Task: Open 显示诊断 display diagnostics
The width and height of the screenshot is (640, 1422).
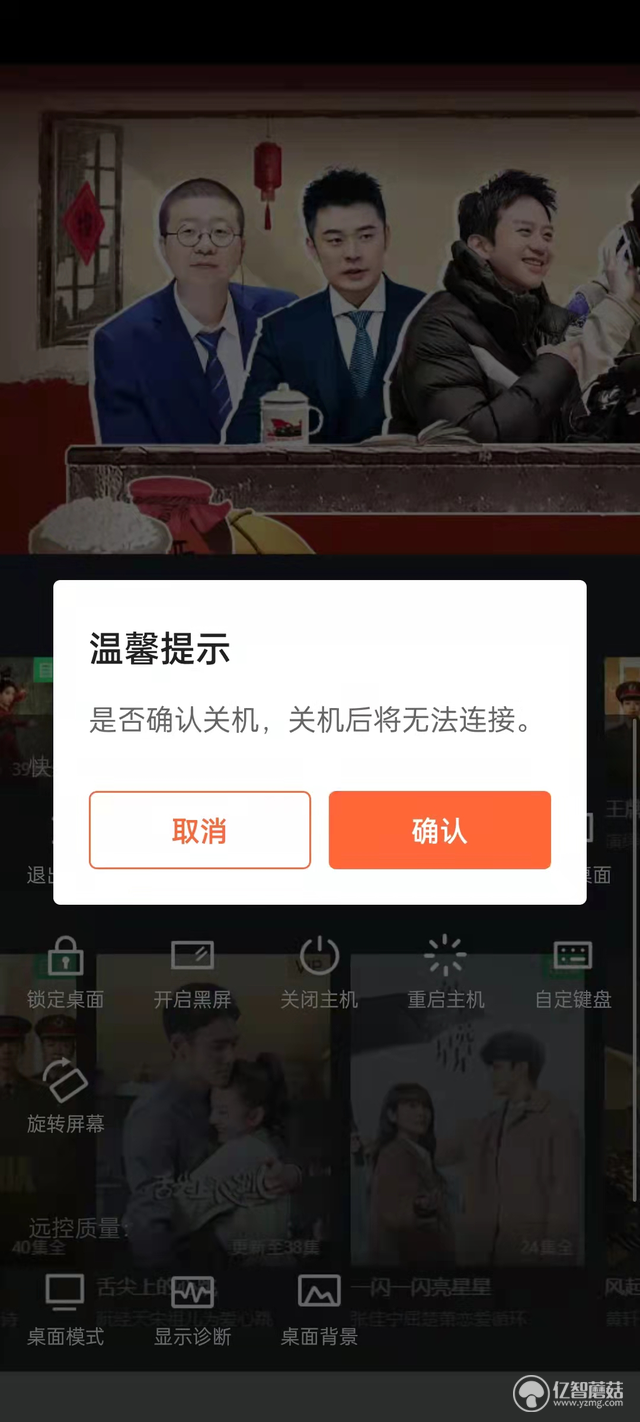Action: pyautogui.click(x=192, y=1308)
